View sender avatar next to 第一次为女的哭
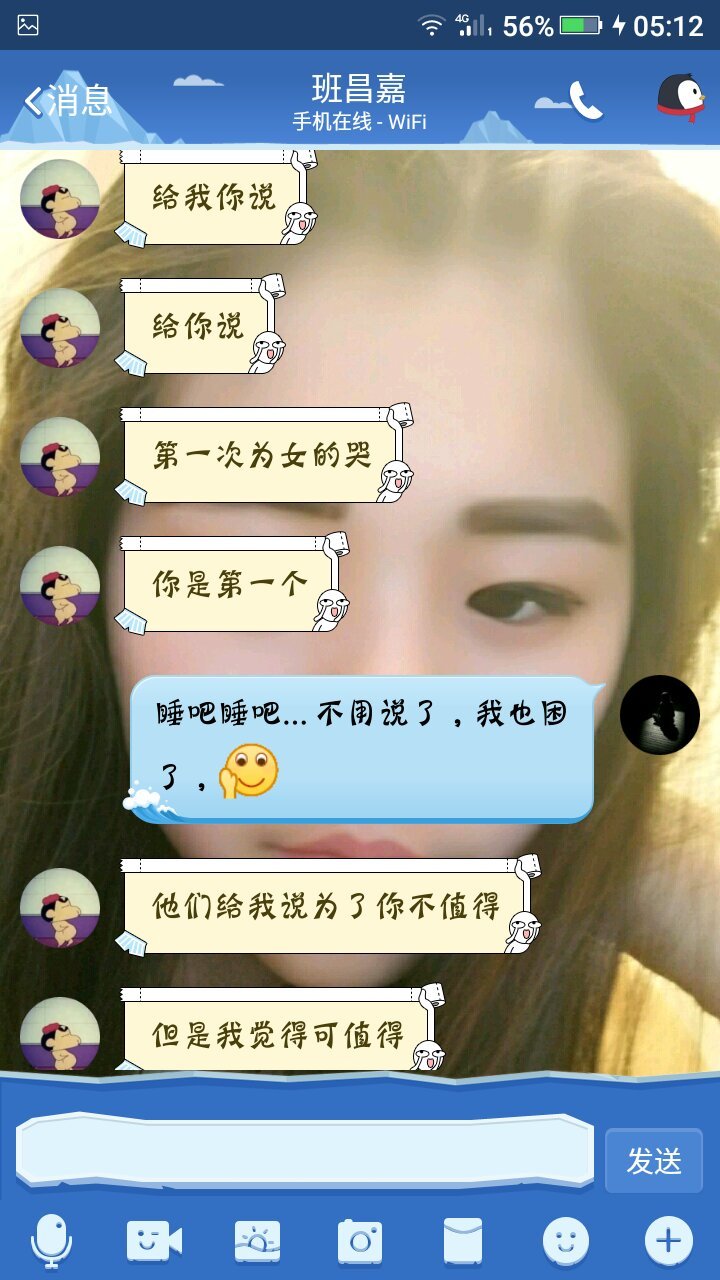The height and width of the screenshot is (1280, 720). [60, 457]
